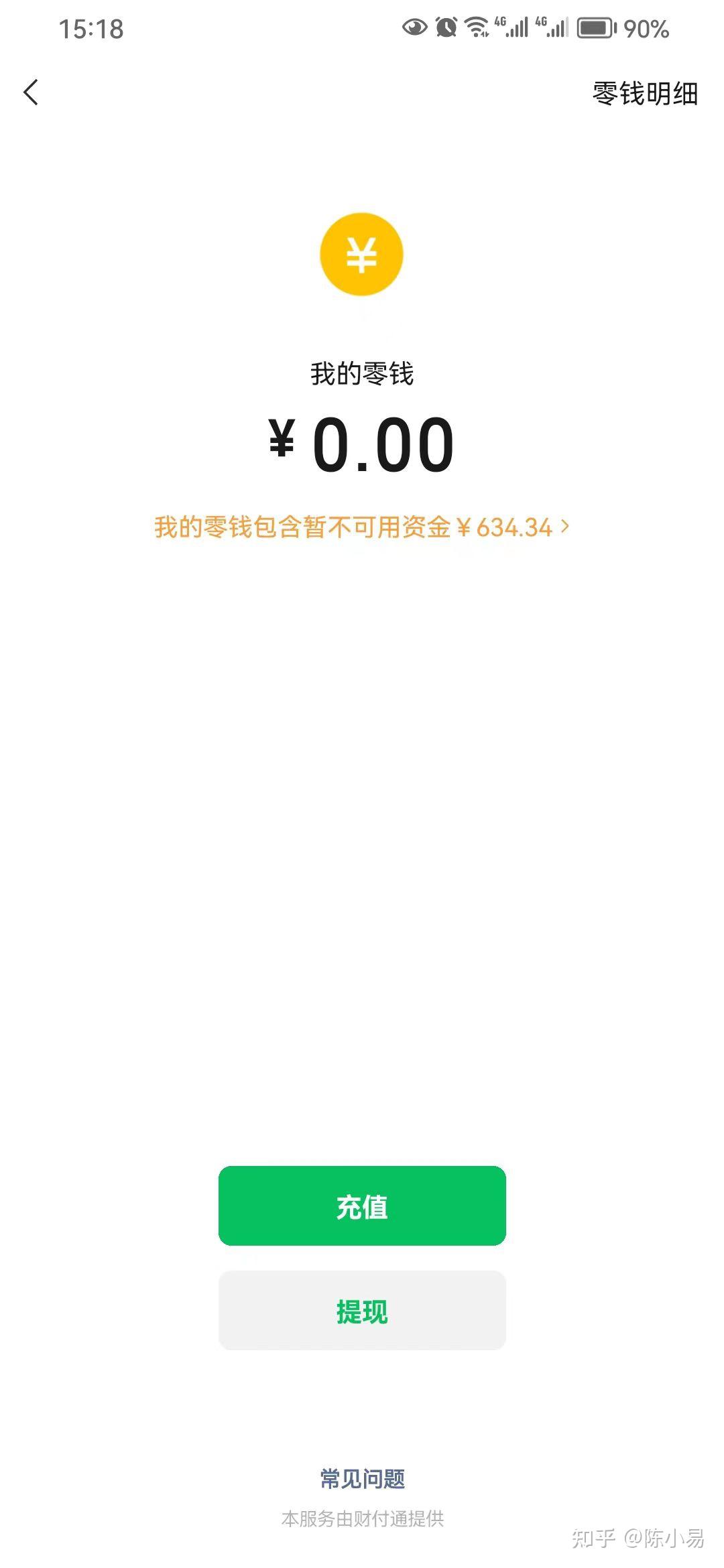View the unavailable funds ¥634.34 notice
Image resolution: width=724 pixels, height=1568 pixels.
click(x=361, y=527)
